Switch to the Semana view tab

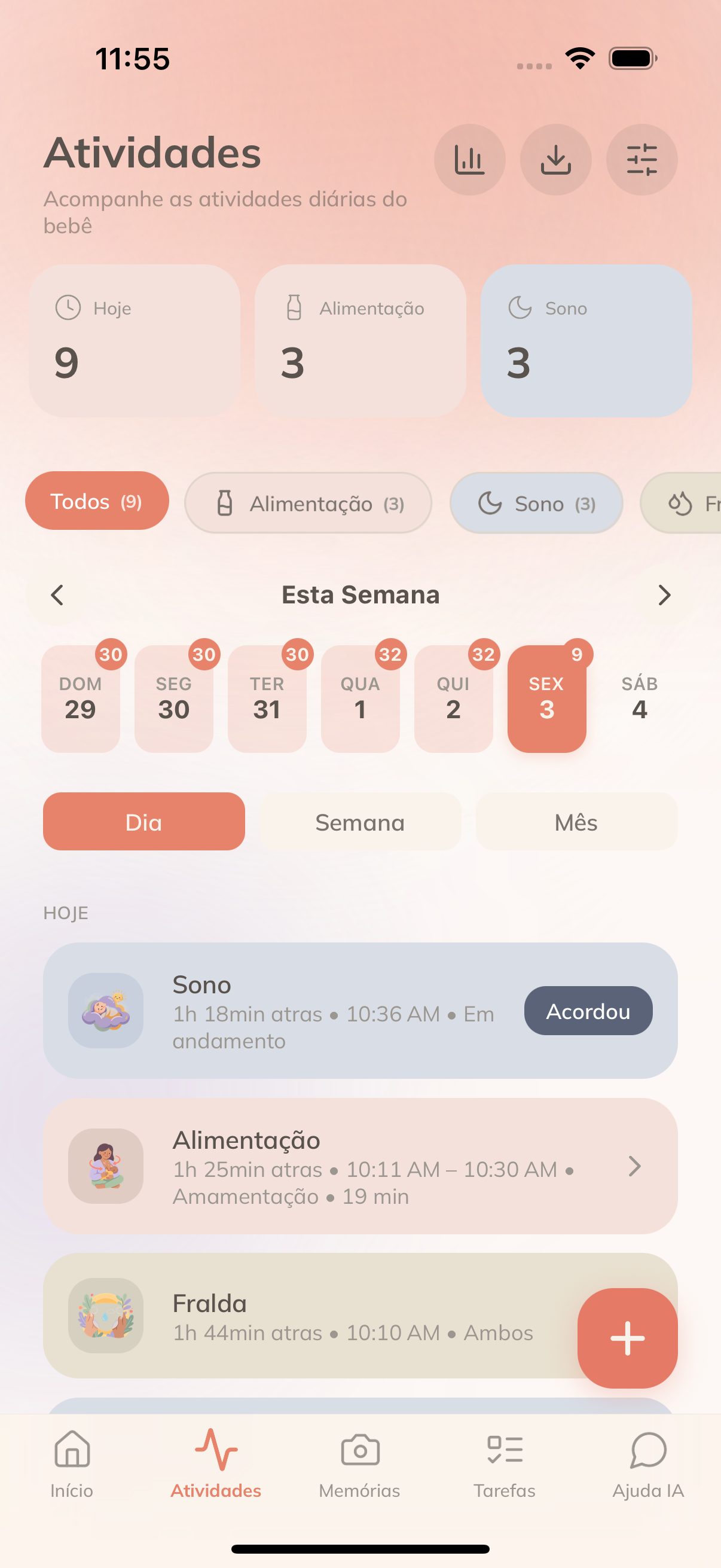point(359,822)
